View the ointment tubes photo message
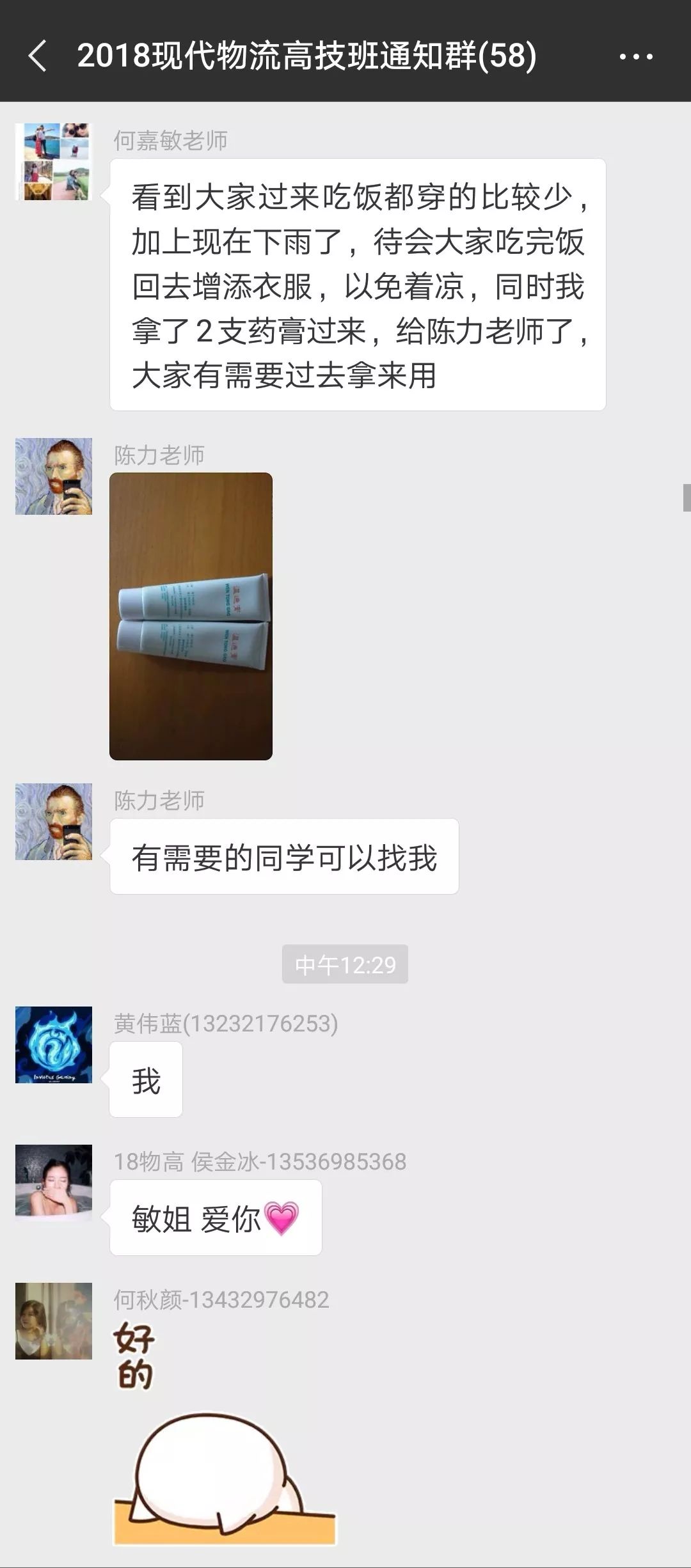 point(191,616)
